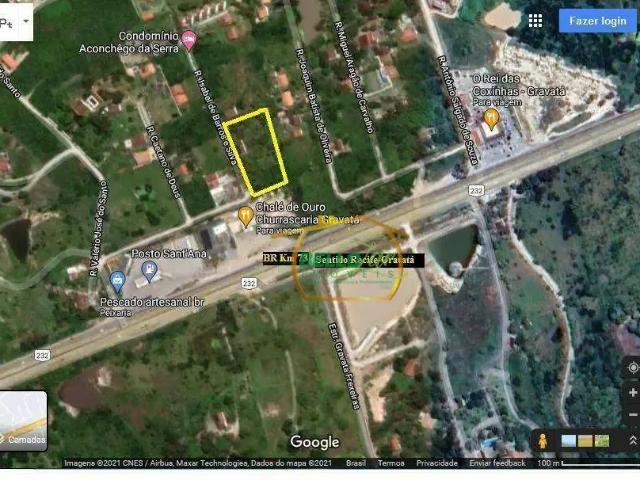Open the Privacidade link
The image size is (640, 480).
pos(437,463)
